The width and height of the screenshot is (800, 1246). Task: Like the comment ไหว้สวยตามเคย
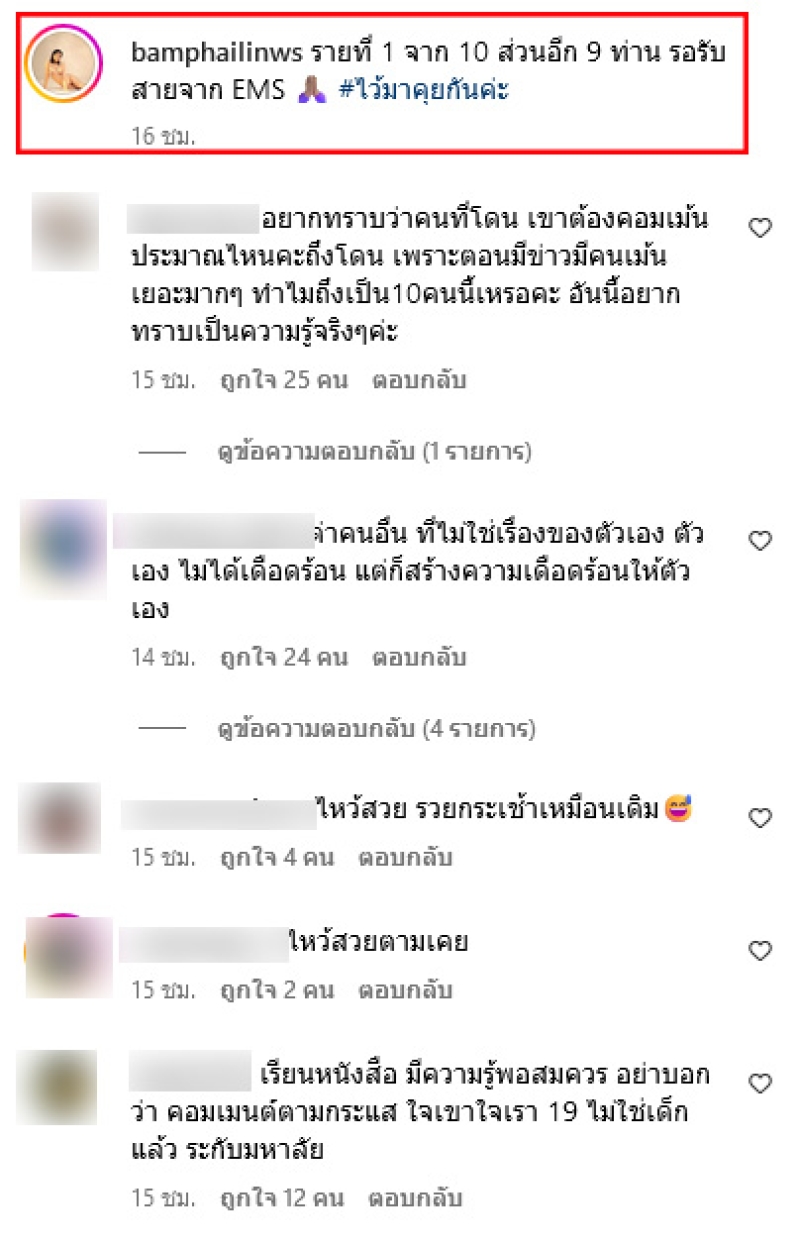tap(760, 951)
